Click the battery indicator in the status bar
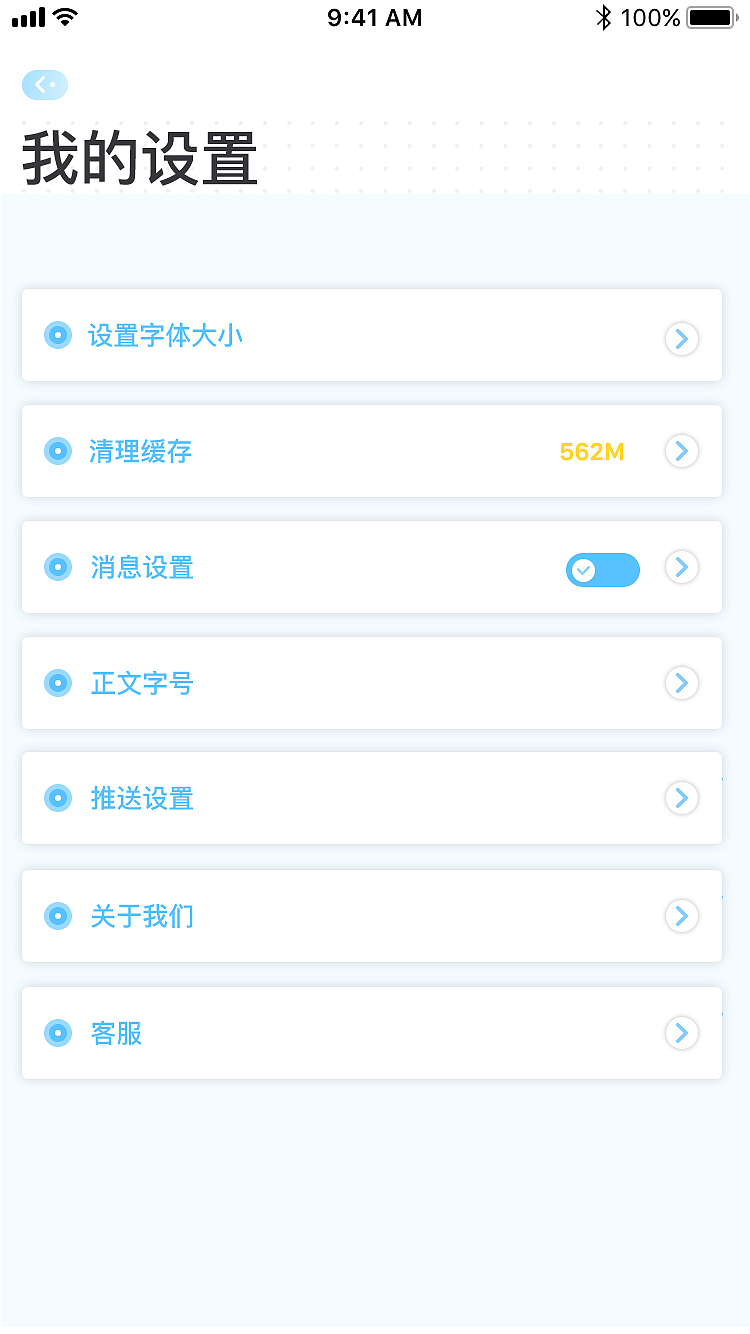This screenshot has height=1334, width=750. click(712, 16)
